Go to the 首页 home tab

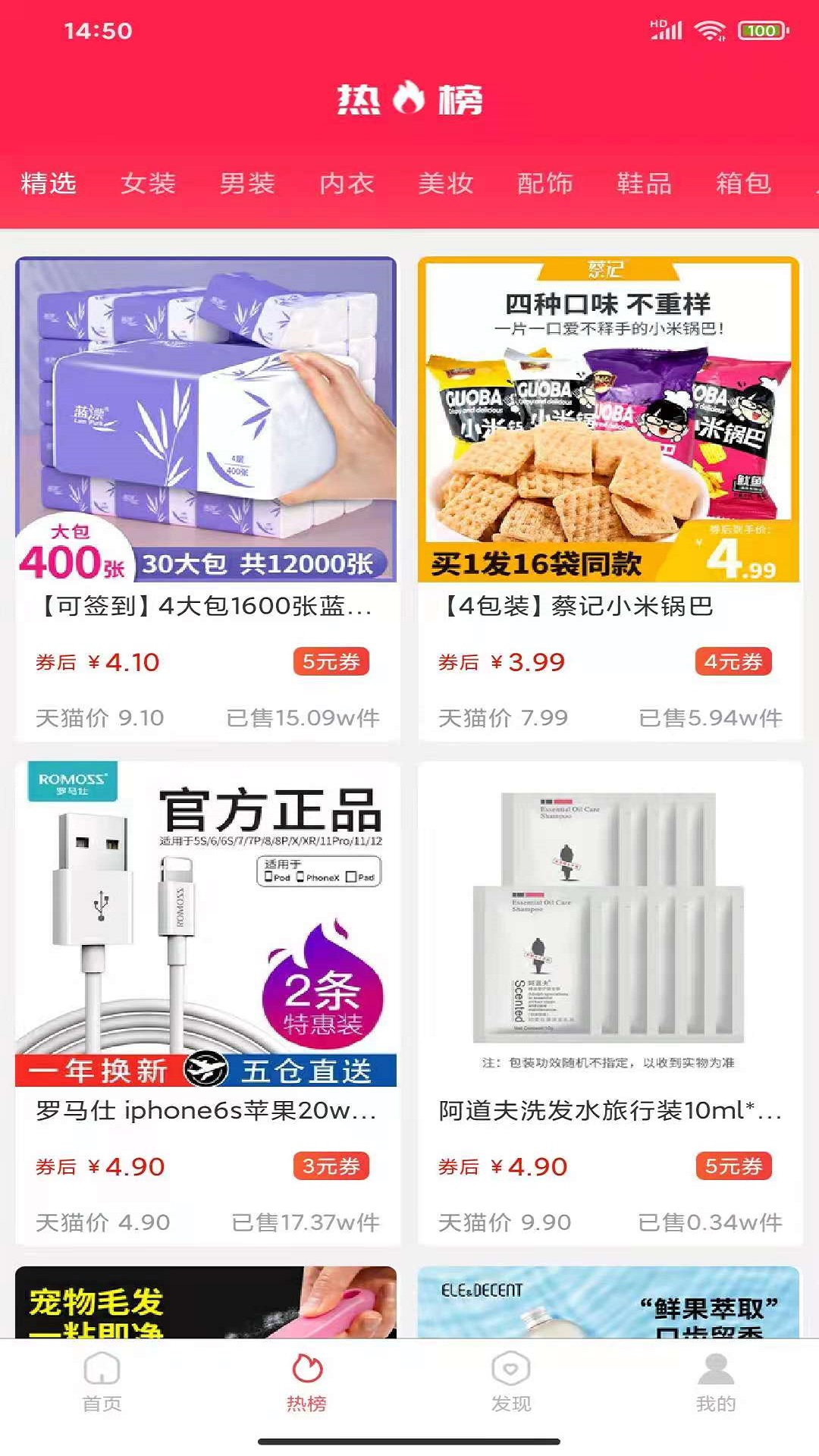point(102,1382)
